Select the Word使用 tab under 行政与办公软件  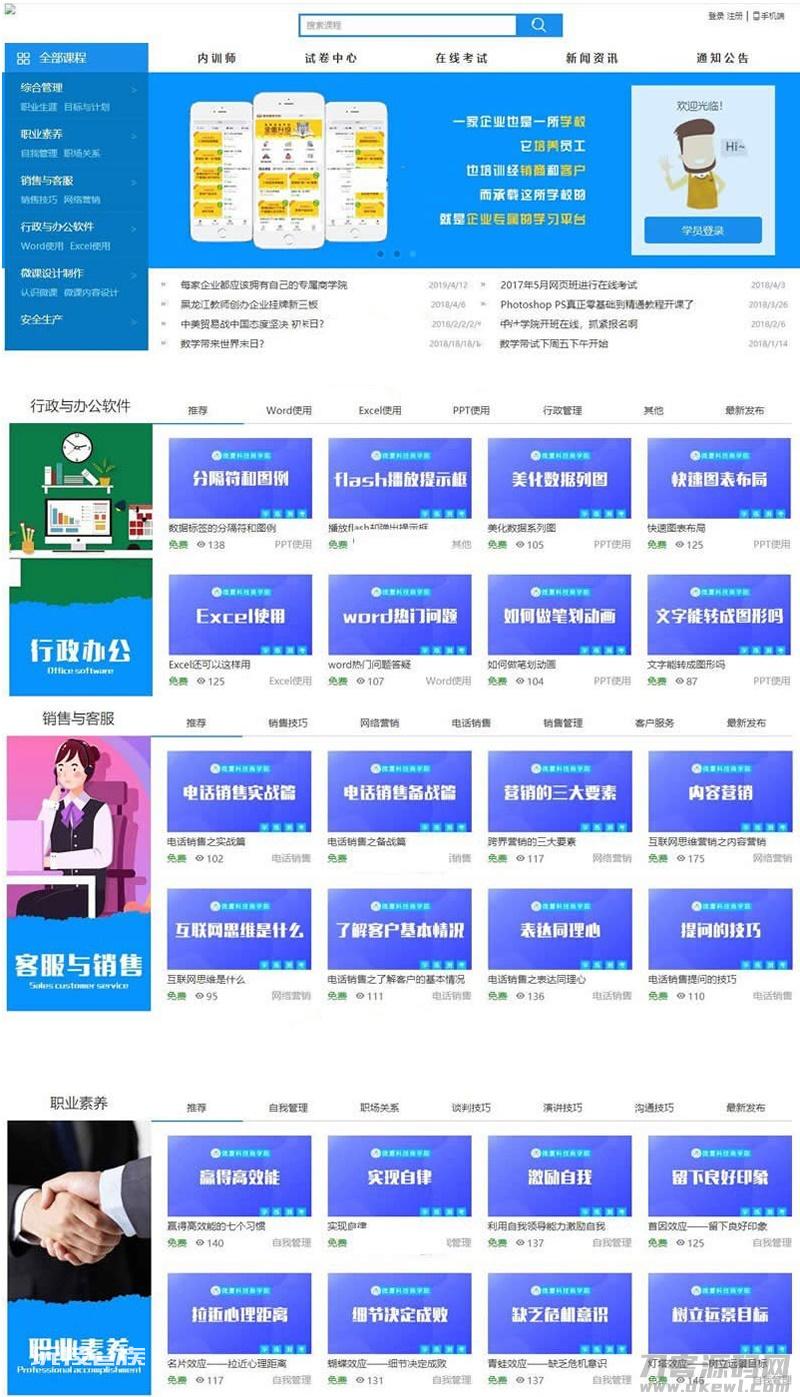tap(289, 410)
